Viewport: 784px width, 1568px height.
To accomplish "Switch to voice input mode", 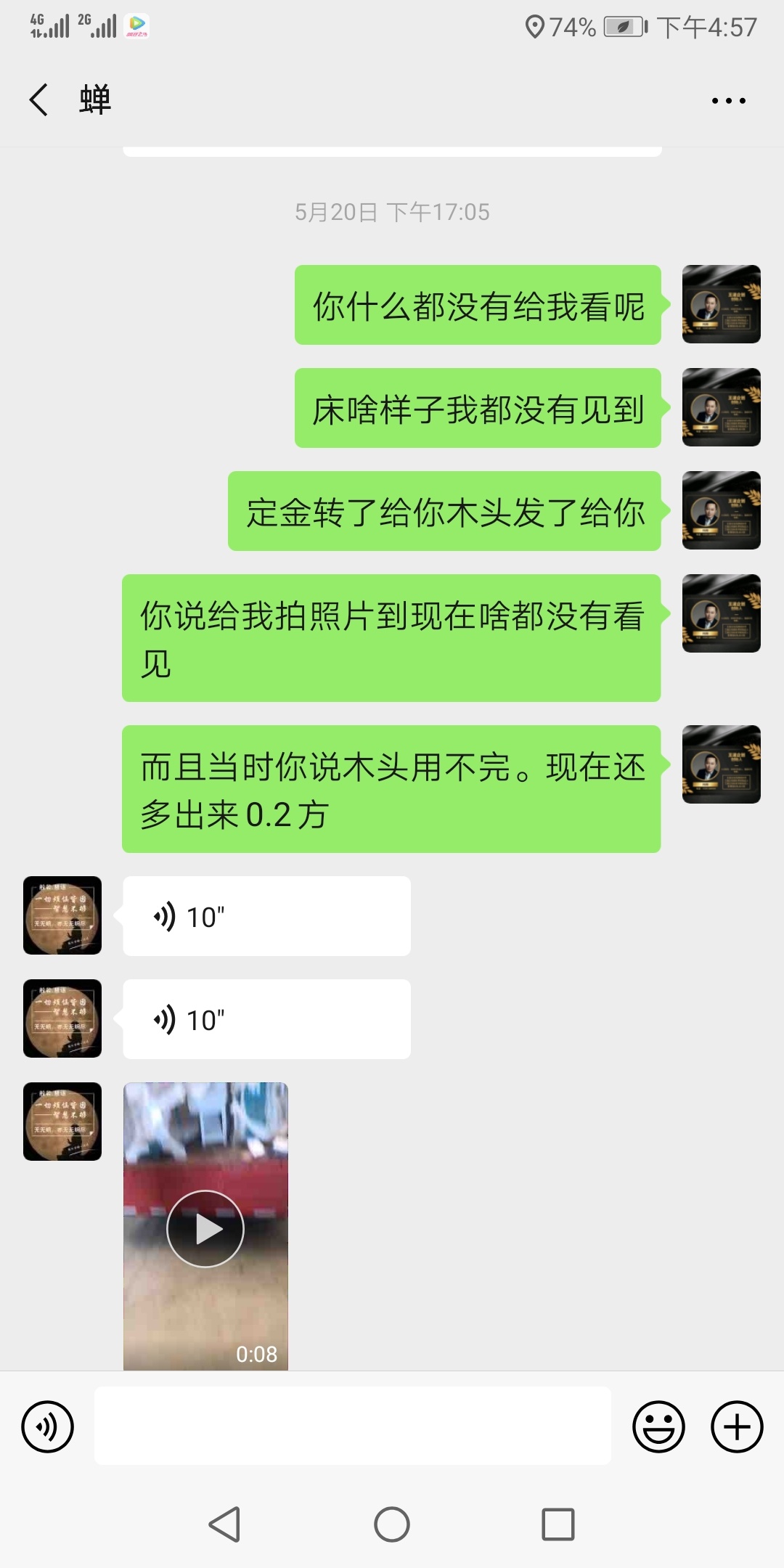I will [48, 1426].
